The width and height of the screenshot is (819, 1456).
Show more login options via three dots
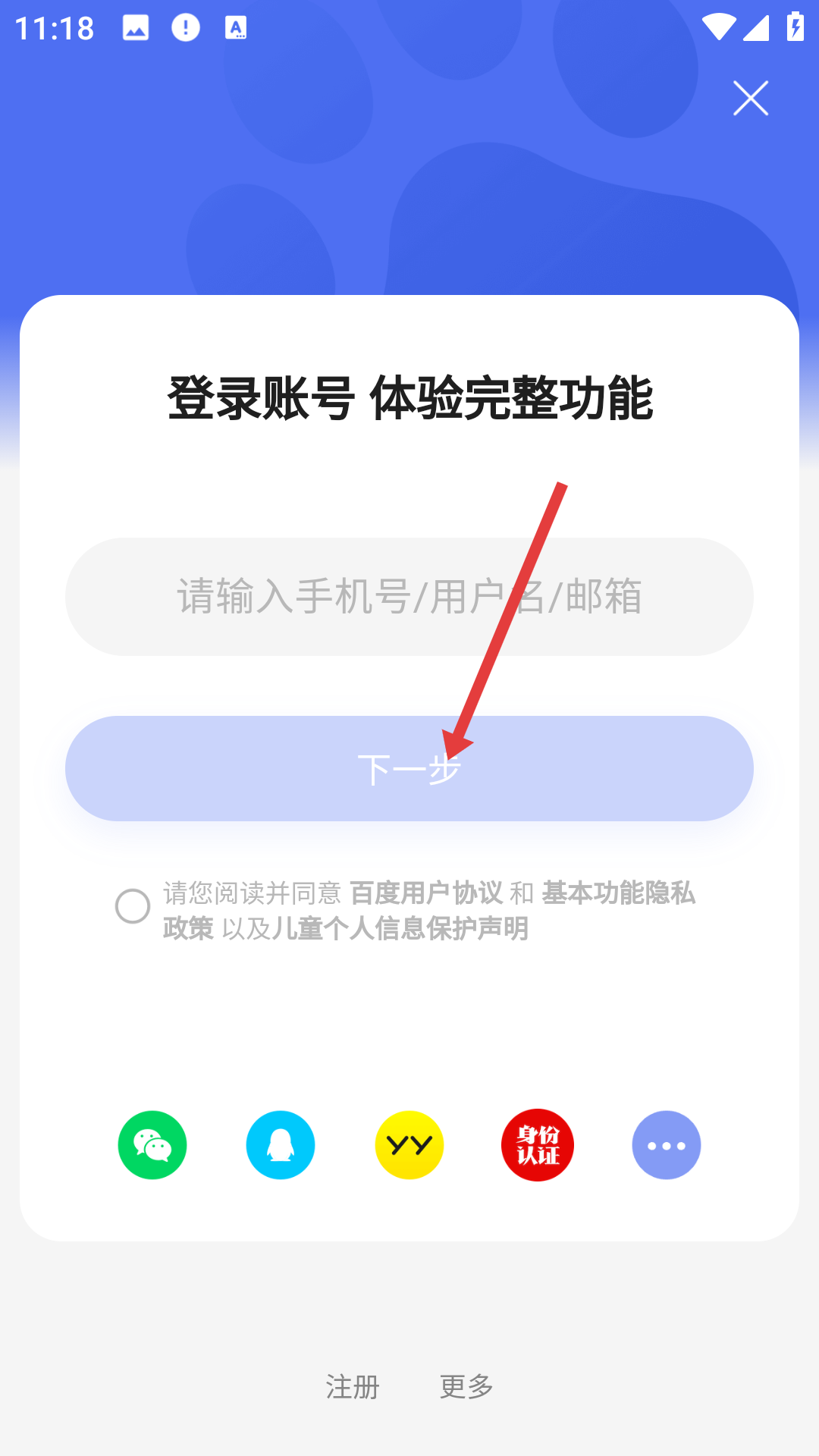point(667,1145)
